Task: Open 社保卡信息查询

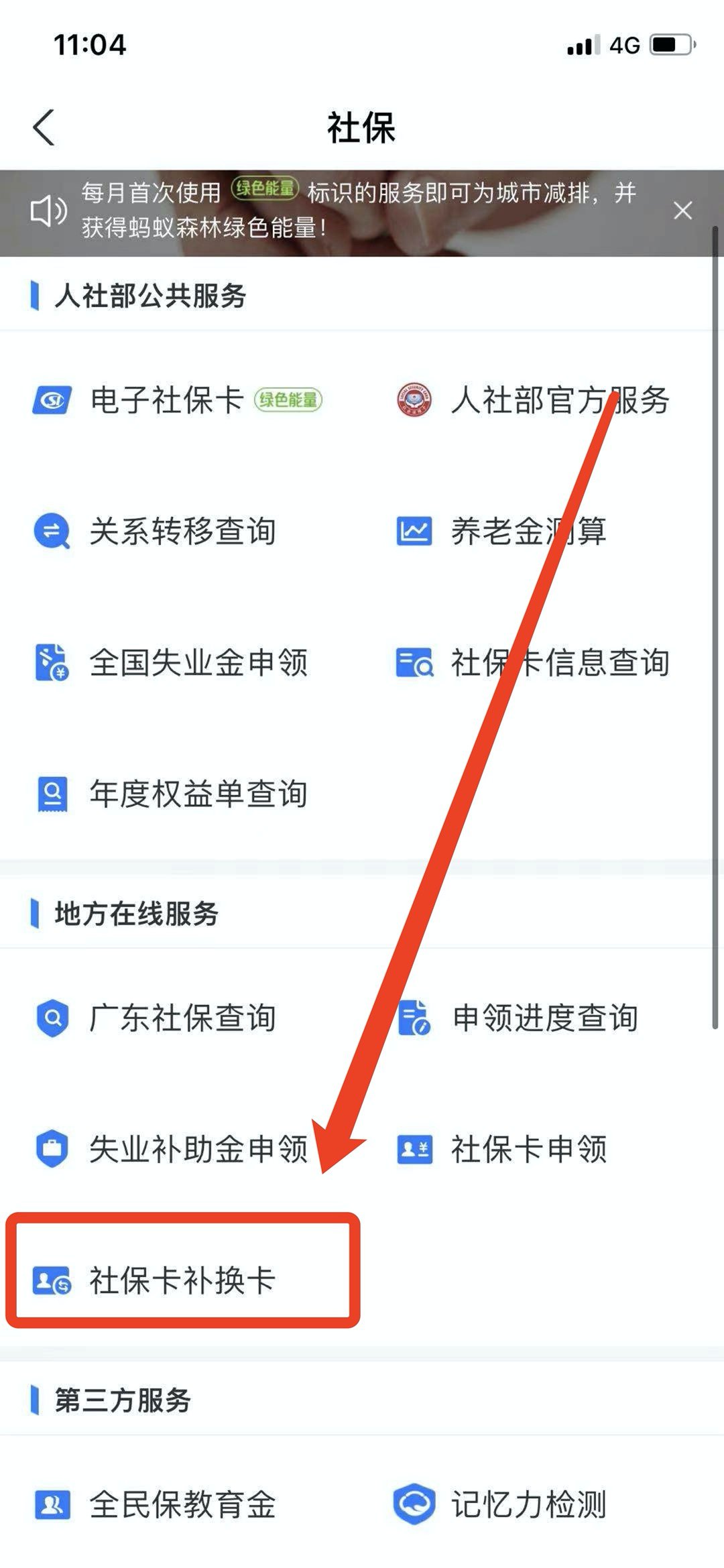Action: (x=533, y=663)
